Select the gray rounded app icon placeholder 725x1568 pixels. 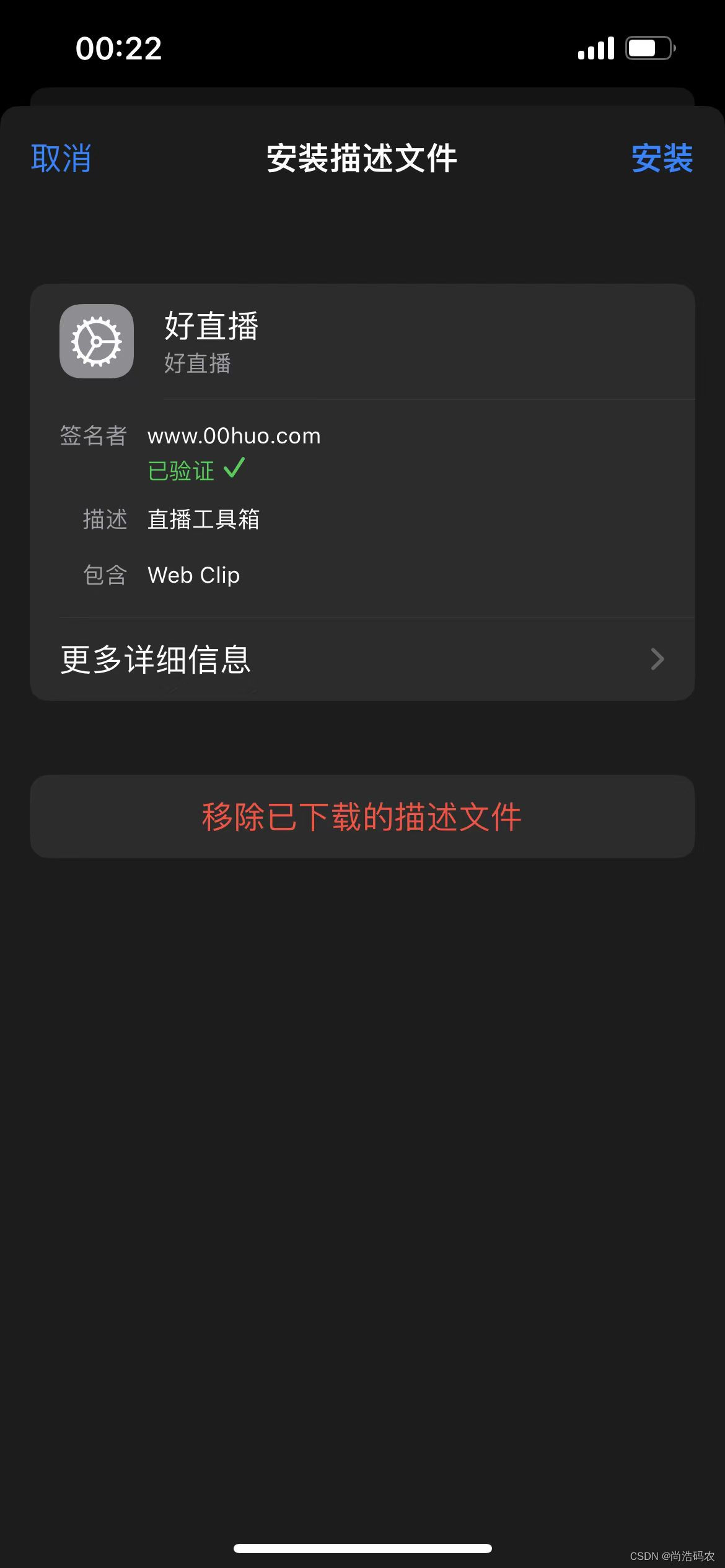pyautogui.click(x=96, y=341)
